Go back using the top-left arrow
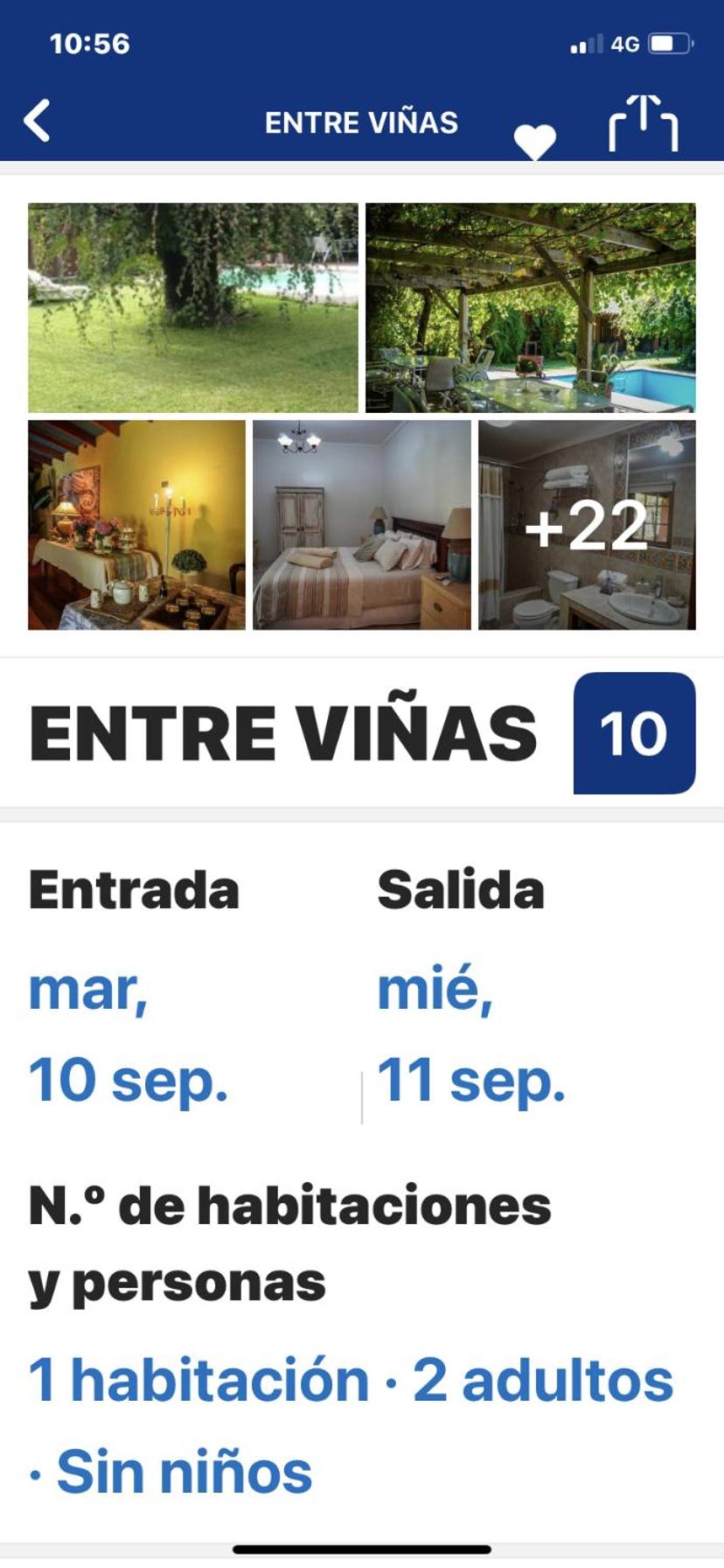The image size is (724, 1568). pyautogui.click(x=37, y=121)
